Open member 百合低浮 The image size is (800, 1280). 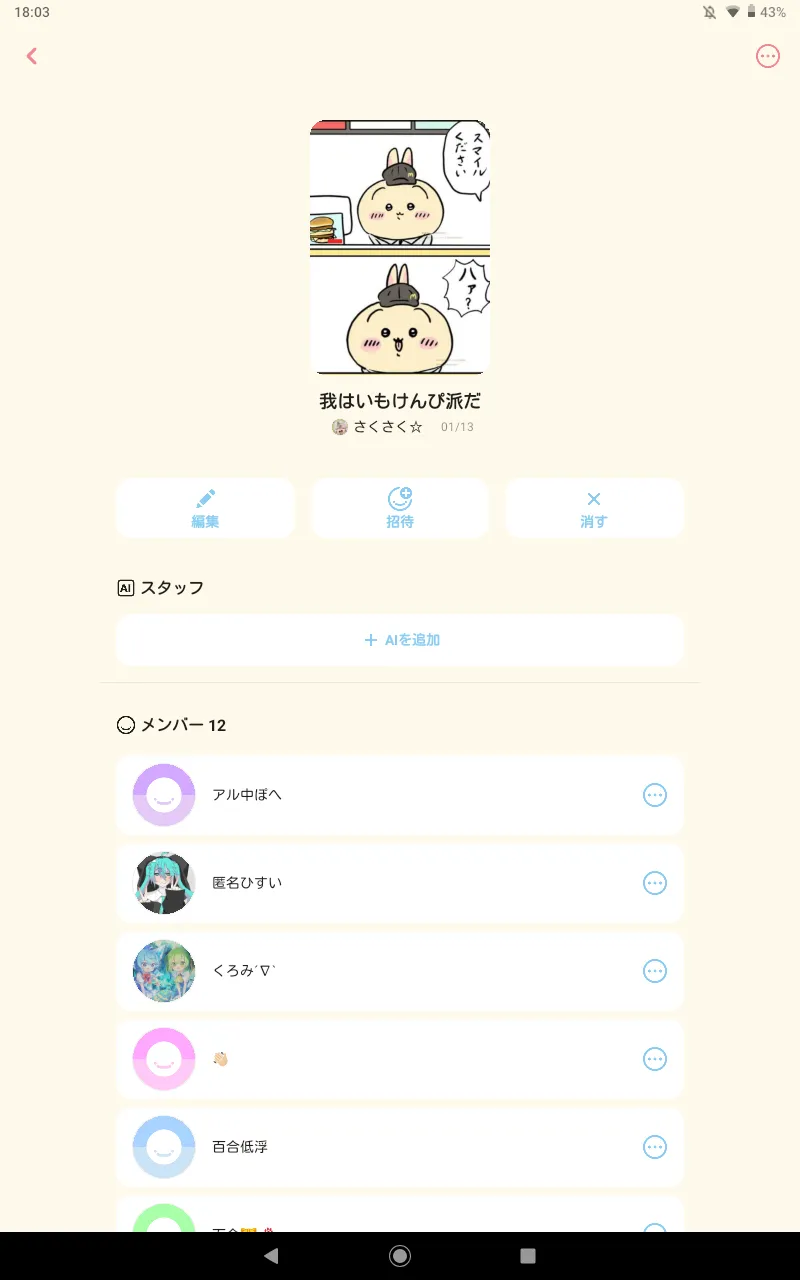(x=400, y=1147)
